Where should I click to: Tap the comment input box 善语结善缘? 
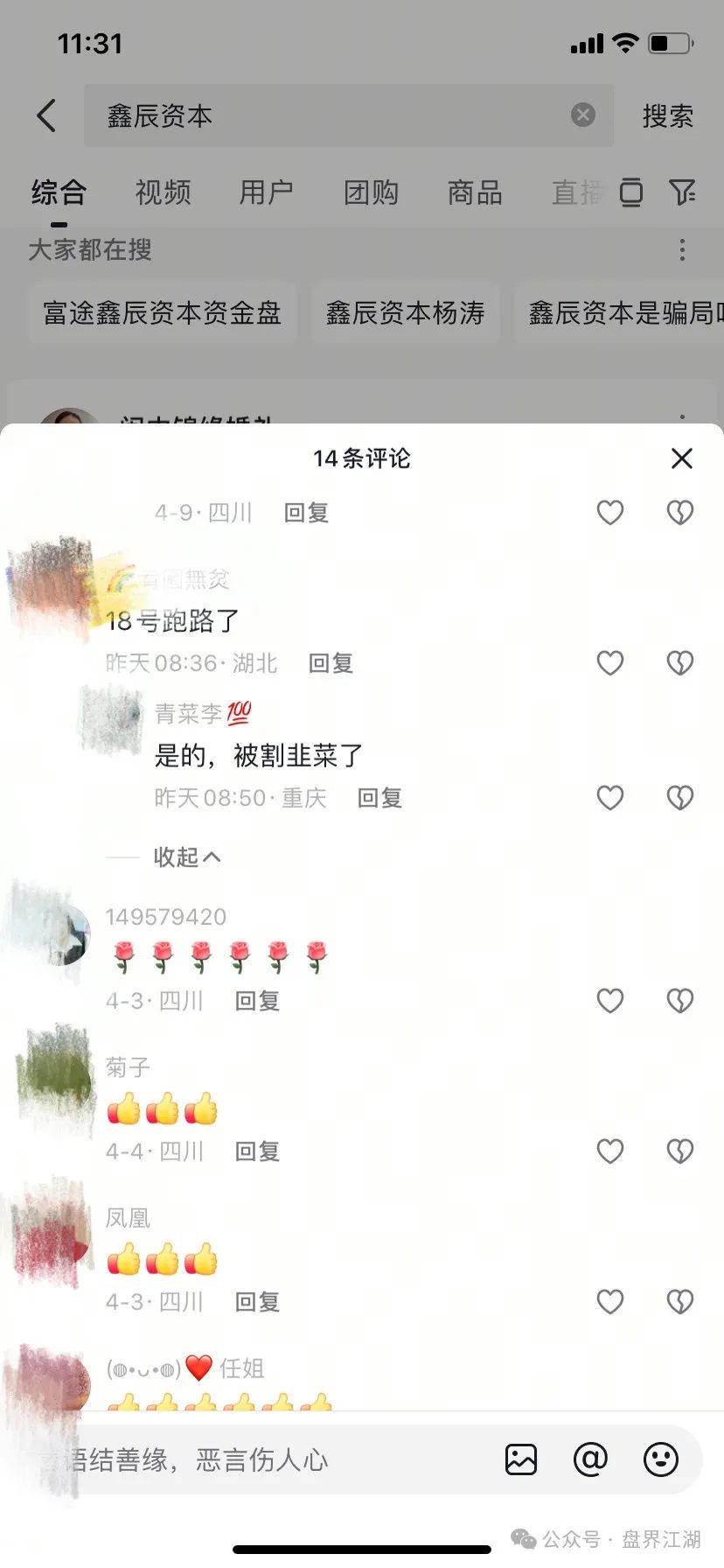click(x=262, y=1459)
